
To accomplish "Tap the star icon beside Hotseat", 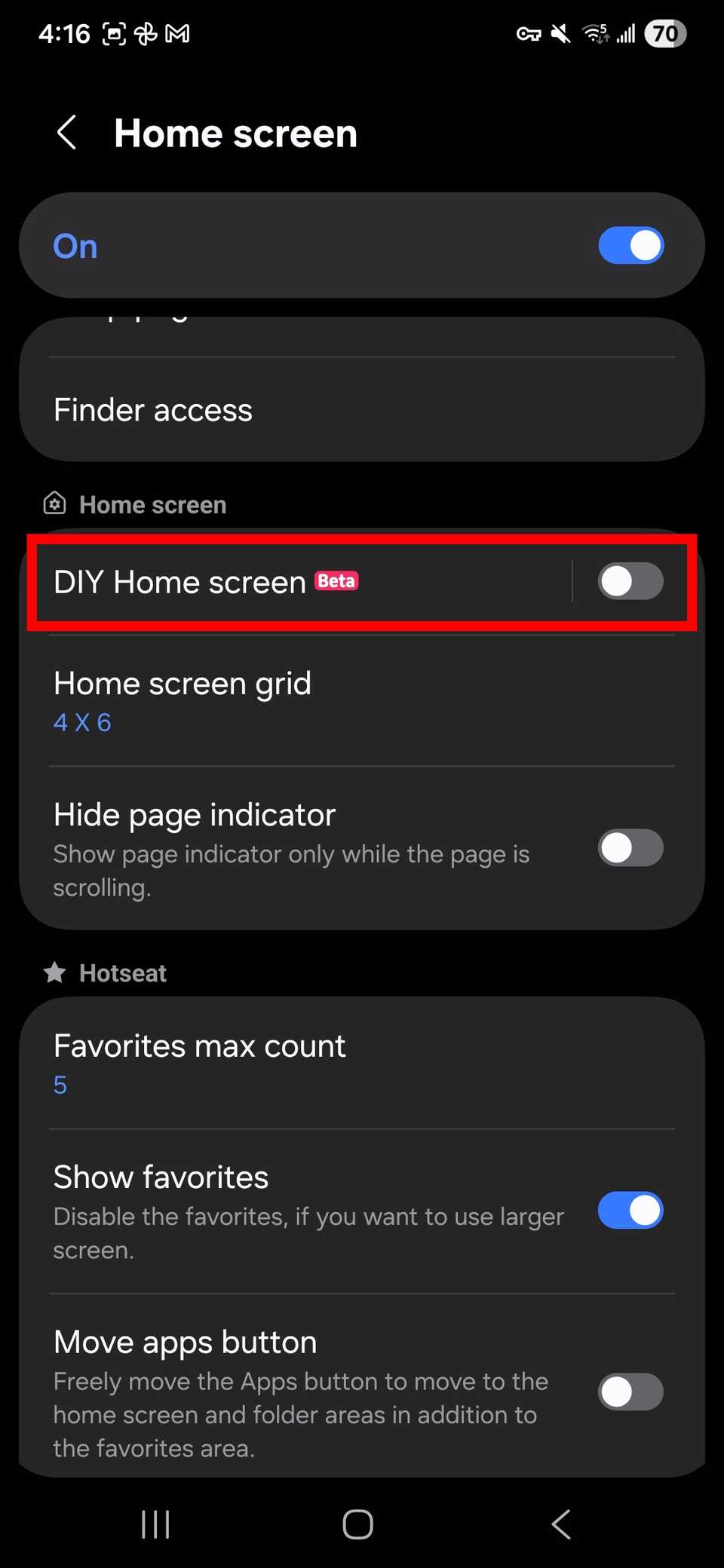I will point(54,972).
